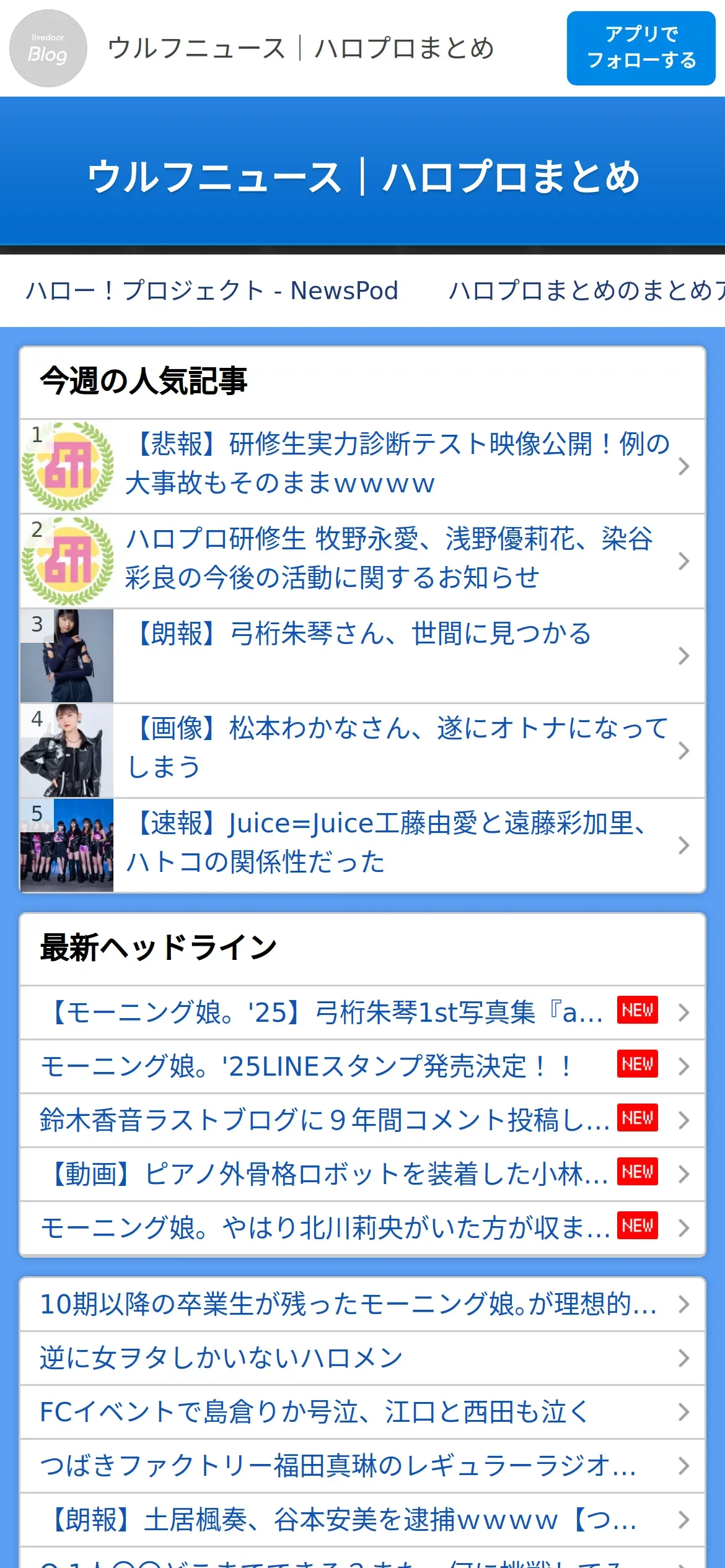Open 10期以降の卒業生が残ったモーニング娘。 article

[347, 1304]
